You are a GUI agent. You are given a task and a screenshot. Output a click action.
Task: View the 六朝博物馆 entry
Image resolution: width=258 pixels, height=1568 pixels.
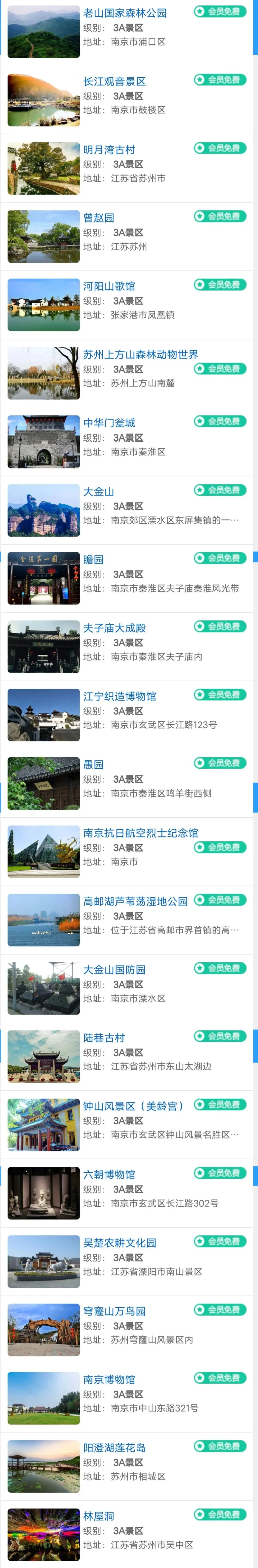109,1174
